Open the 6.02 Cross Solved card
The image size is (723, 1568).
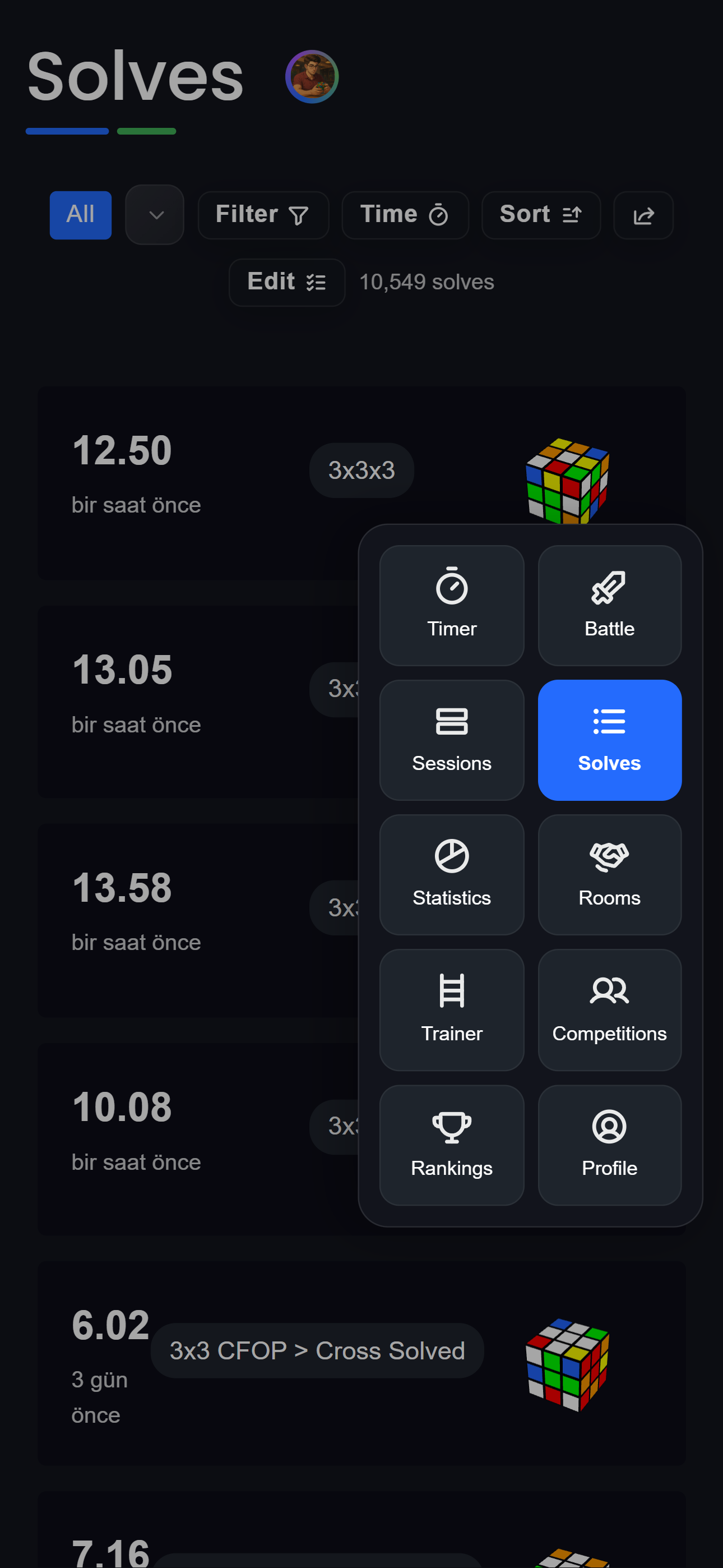click(x=361, y=1362)
